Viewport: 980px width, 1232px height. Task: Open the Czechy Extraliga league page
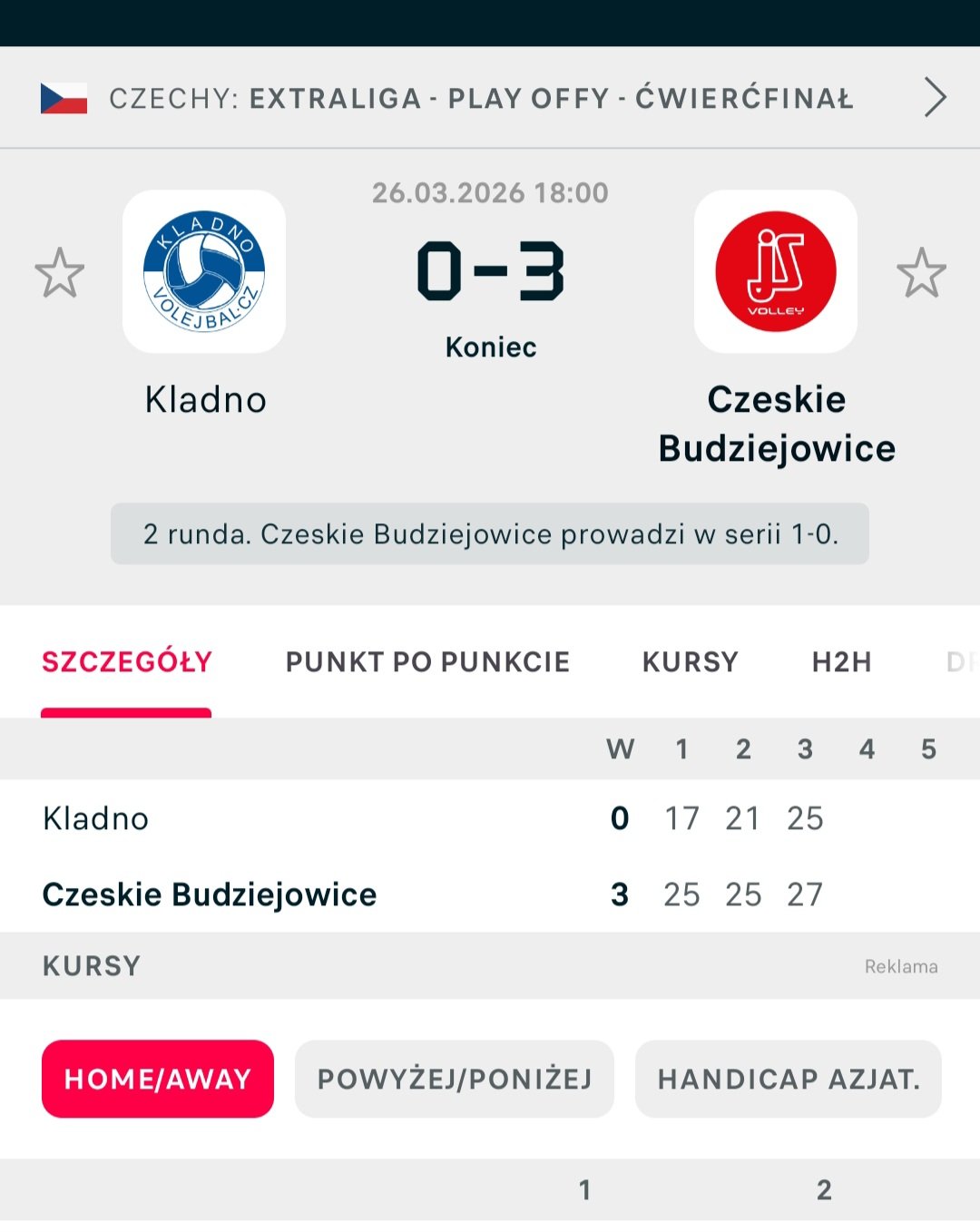490,98
